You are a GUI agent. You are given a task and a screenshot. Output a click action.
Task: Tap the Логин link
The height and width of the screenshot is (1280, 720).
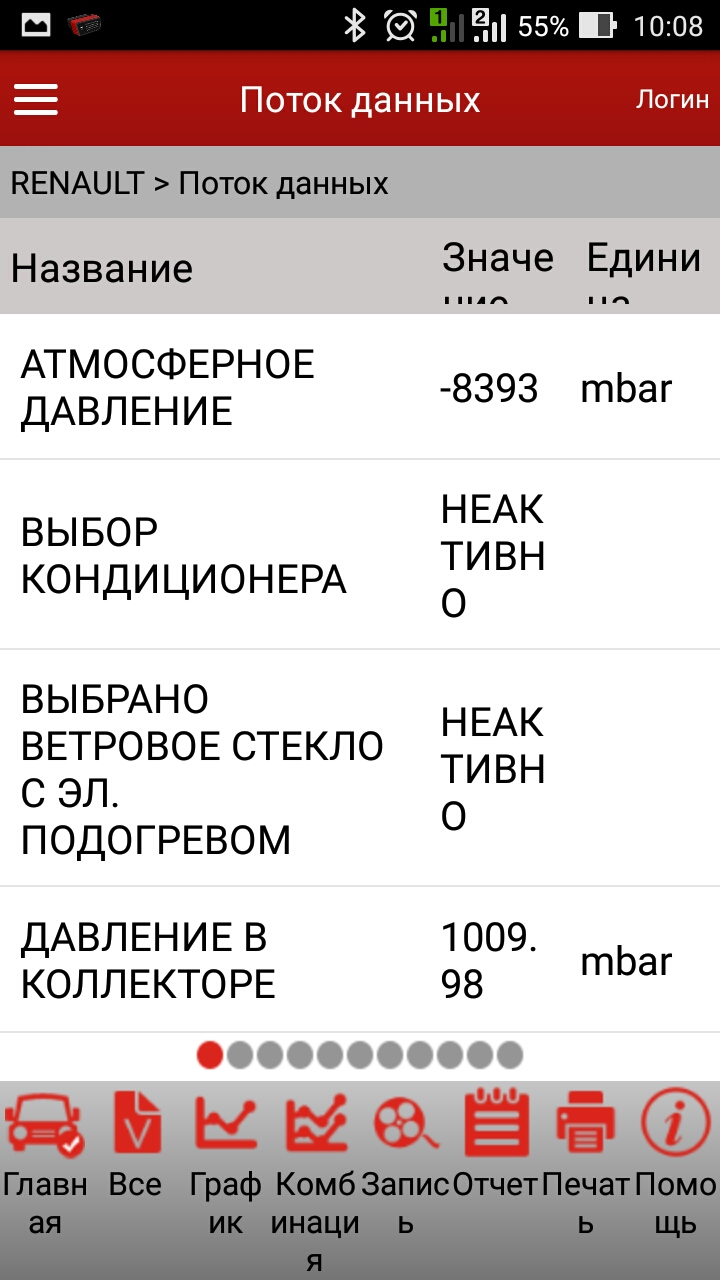pos(673,99)
